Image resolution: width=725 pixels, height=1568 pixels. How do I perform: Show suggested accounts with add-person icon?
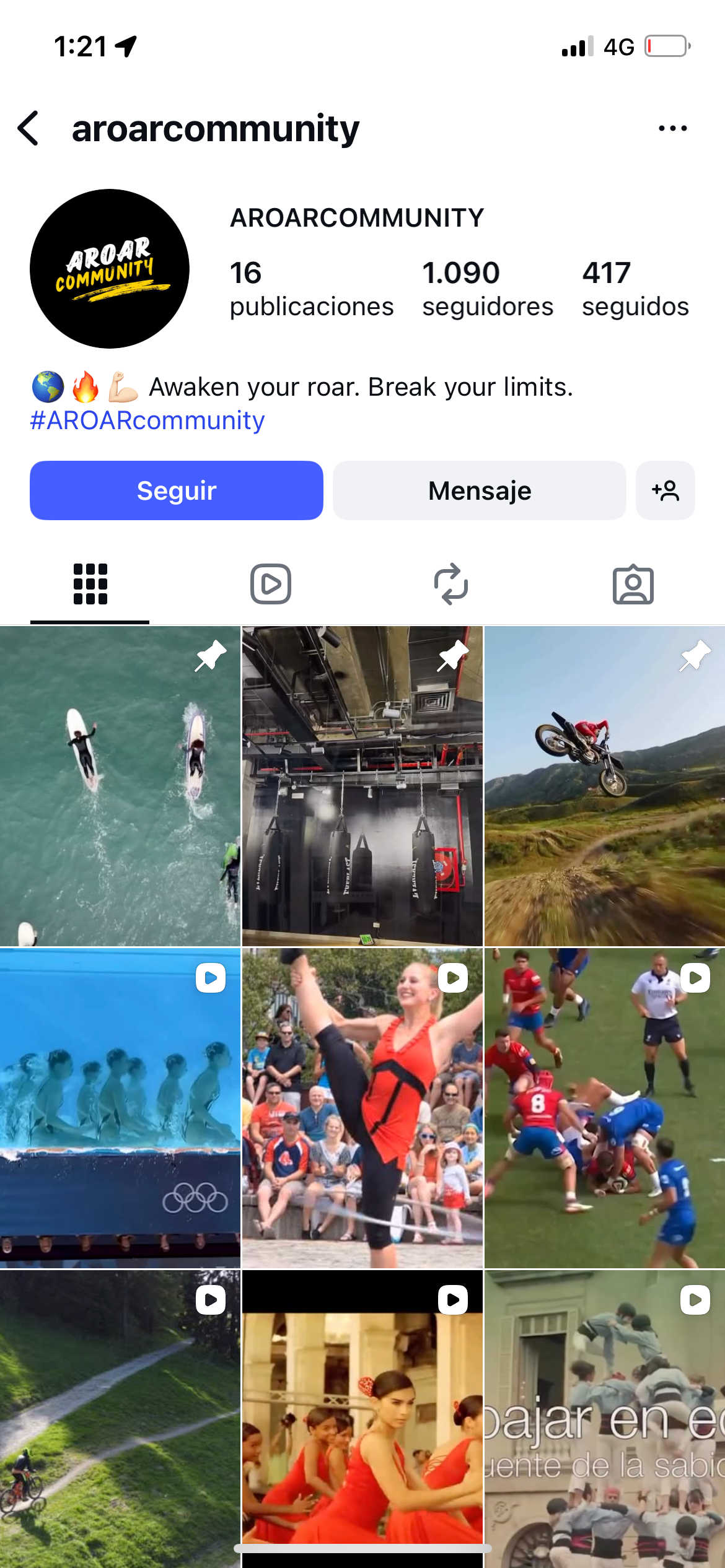665,490
